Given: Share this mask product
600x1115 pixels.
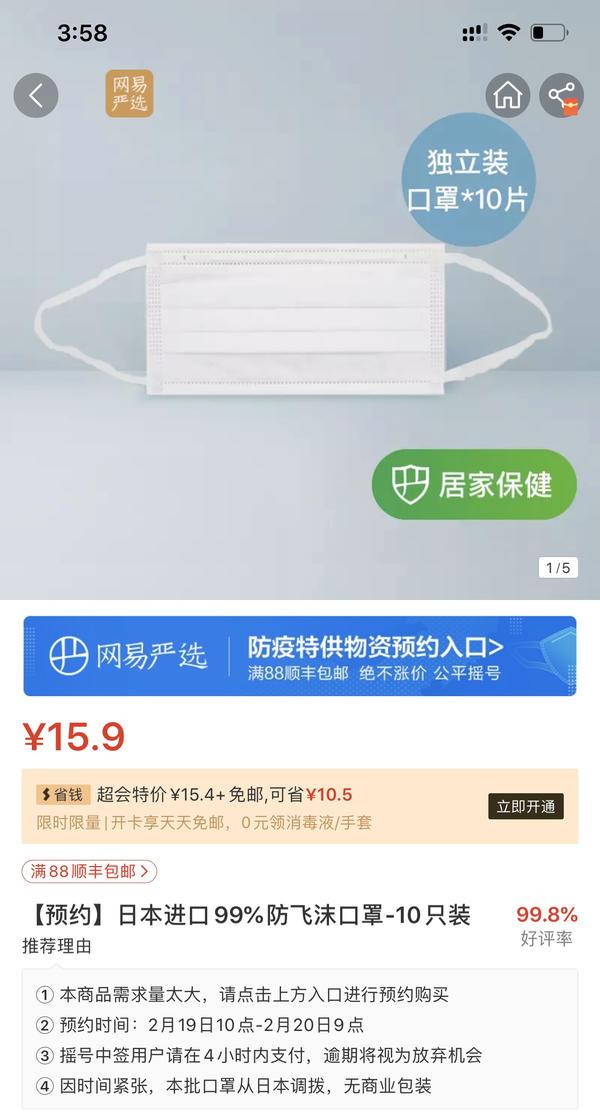Looking at the screenshot, I should [x=561, y=96].
